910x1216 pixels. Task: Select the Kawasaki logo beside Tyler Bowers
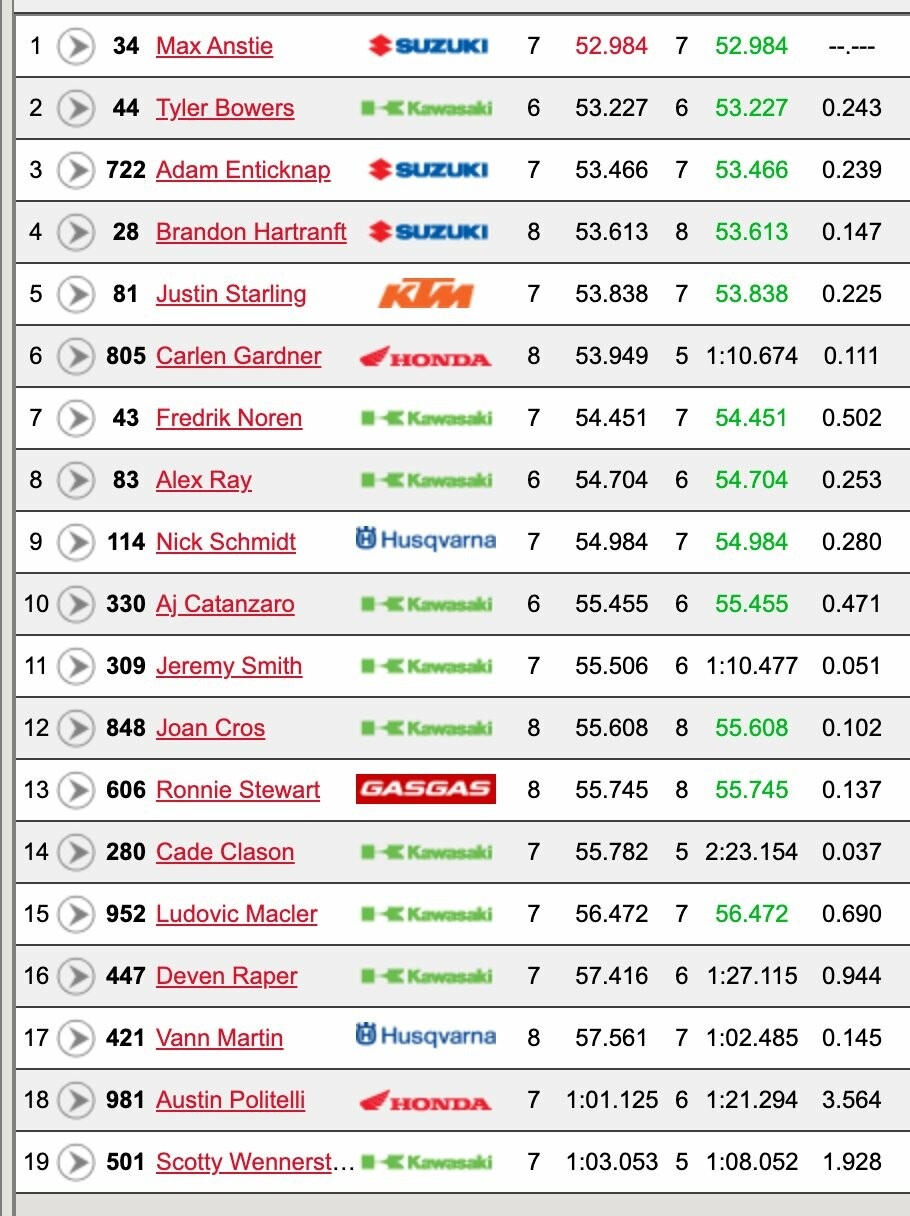pos(426,108)
